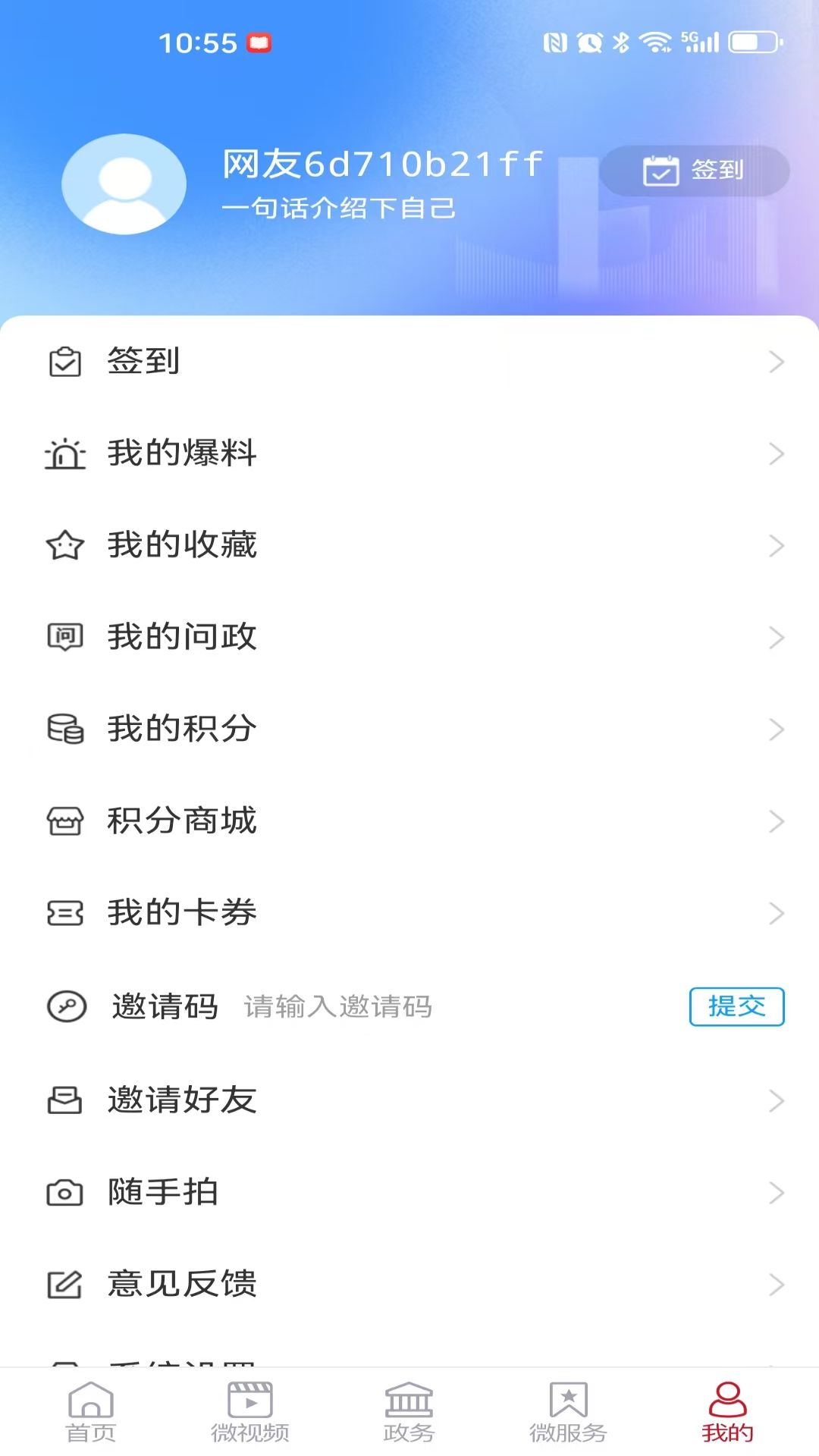Open 意见反馈 feedback
The height and width of the screenshot is (1456, 819).
point(409,1284)
